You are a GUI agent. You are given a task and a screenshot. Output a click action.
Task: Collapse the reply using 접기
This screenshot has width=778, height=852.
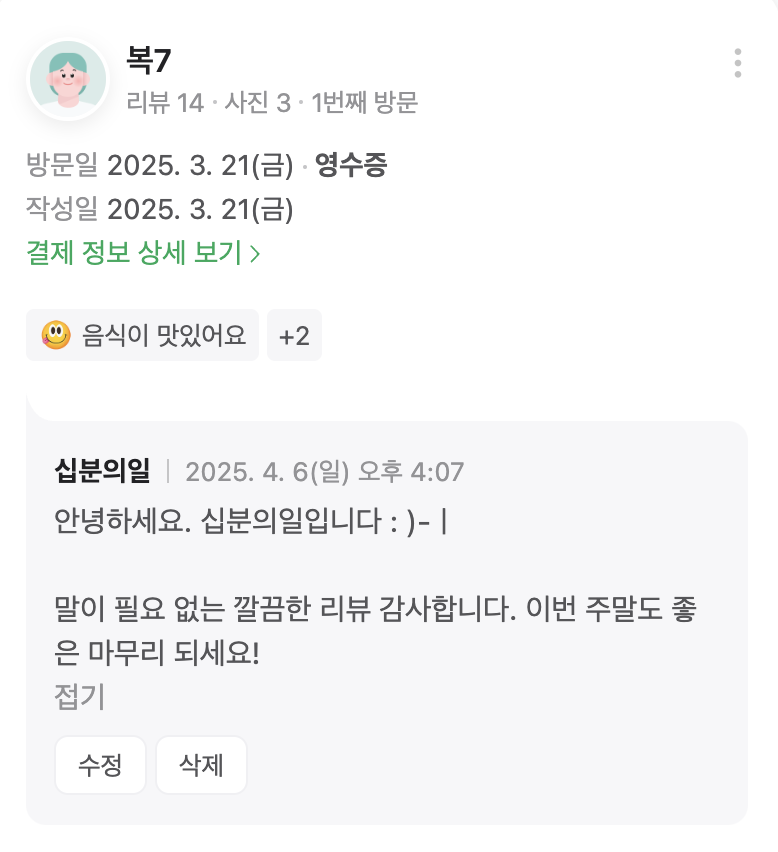pyautogui.click(x=80, y=698)
